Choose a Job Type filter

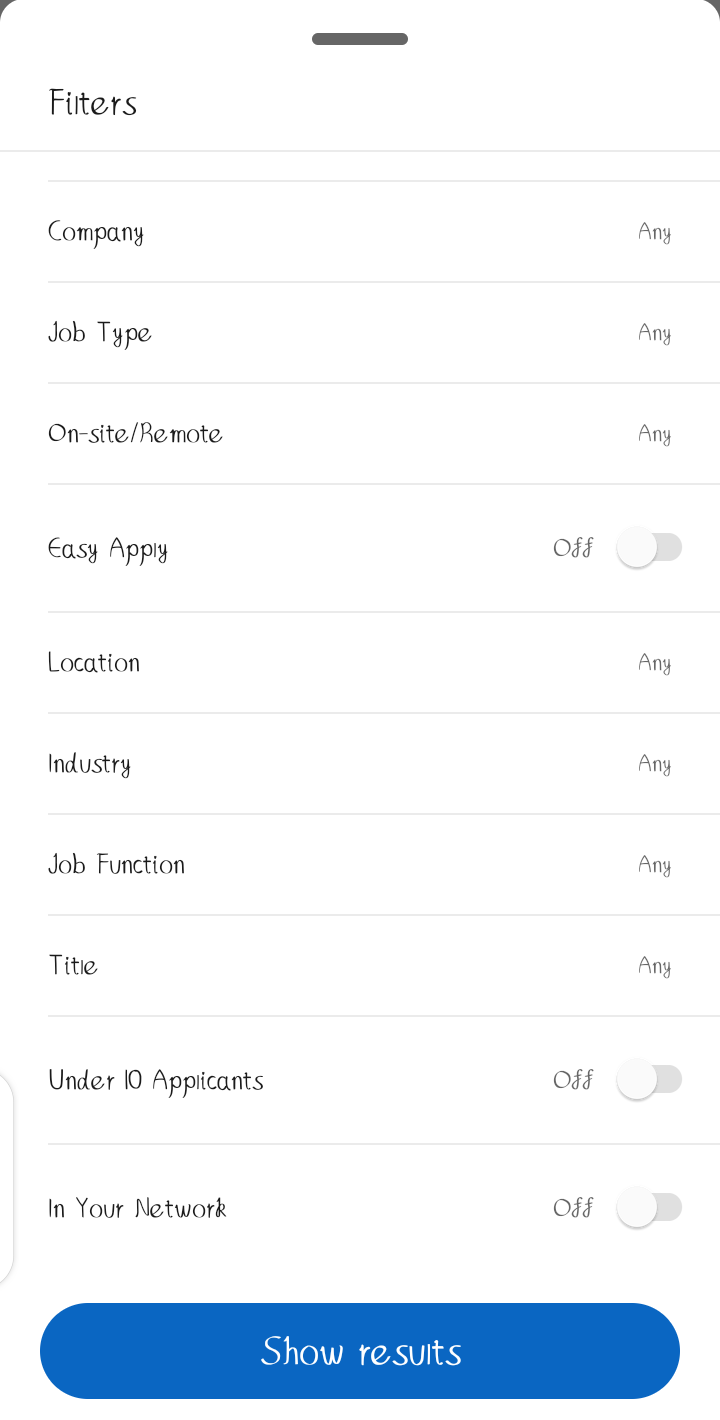(x=360, y=333)
